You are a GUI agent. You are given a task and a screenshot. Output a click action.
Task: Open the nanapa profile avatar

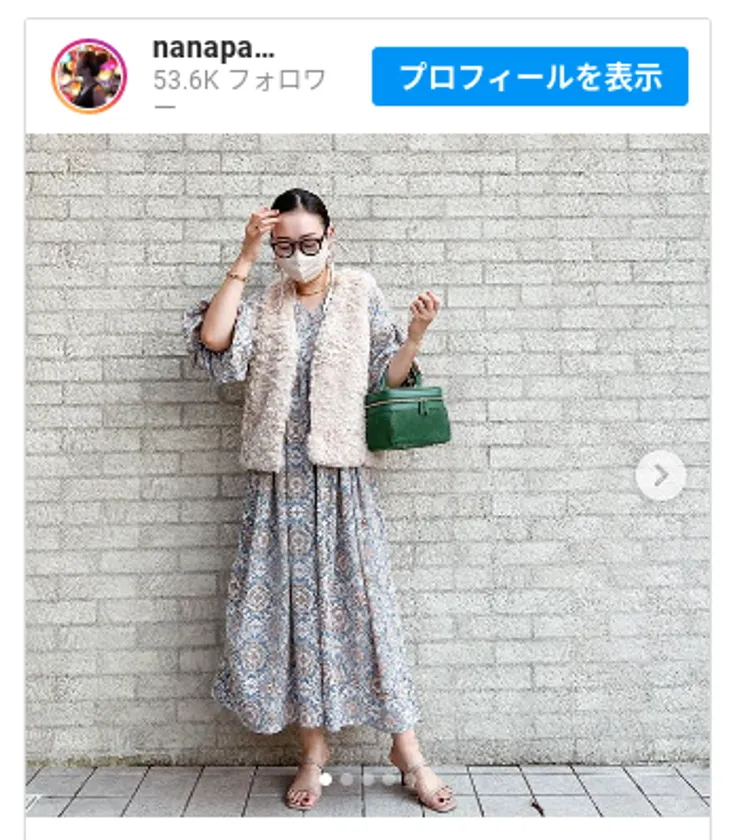[x=89, y=76]
